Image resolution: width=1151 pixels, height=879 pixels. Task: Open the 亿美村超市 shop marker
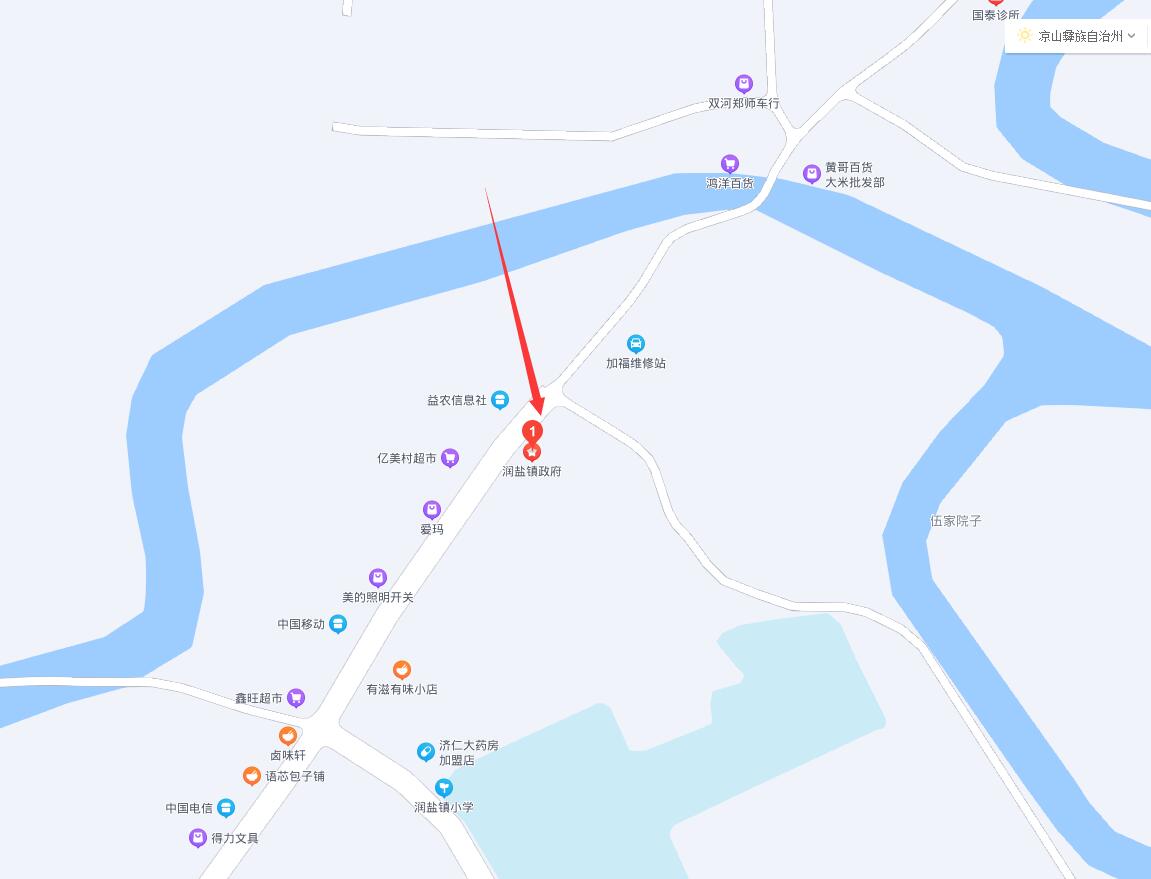(x=450, y=458)
